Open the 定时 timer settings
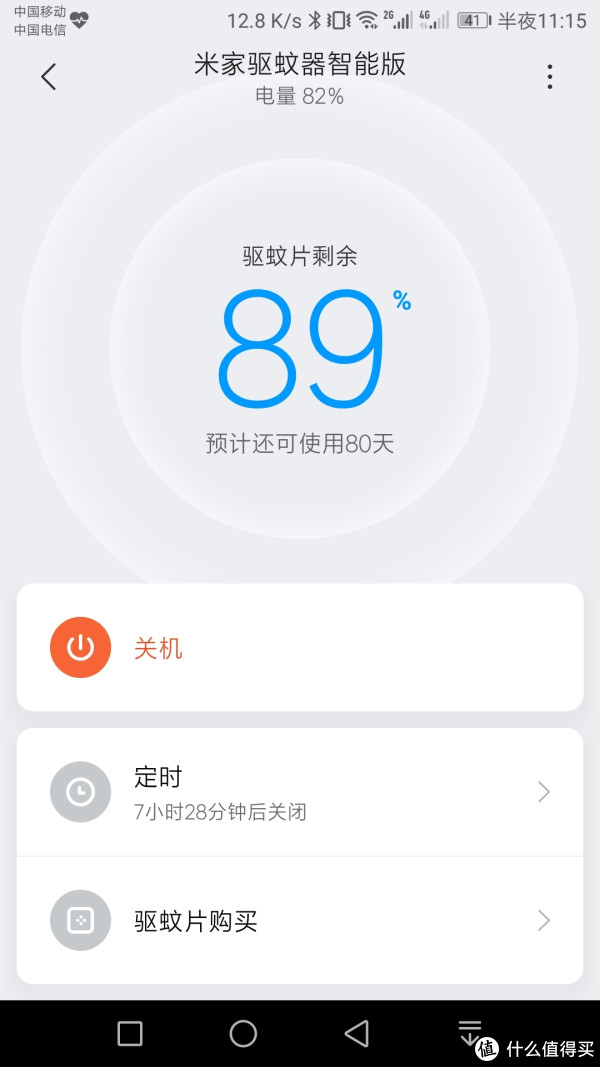600x1067 pixels. click(300, 792)
